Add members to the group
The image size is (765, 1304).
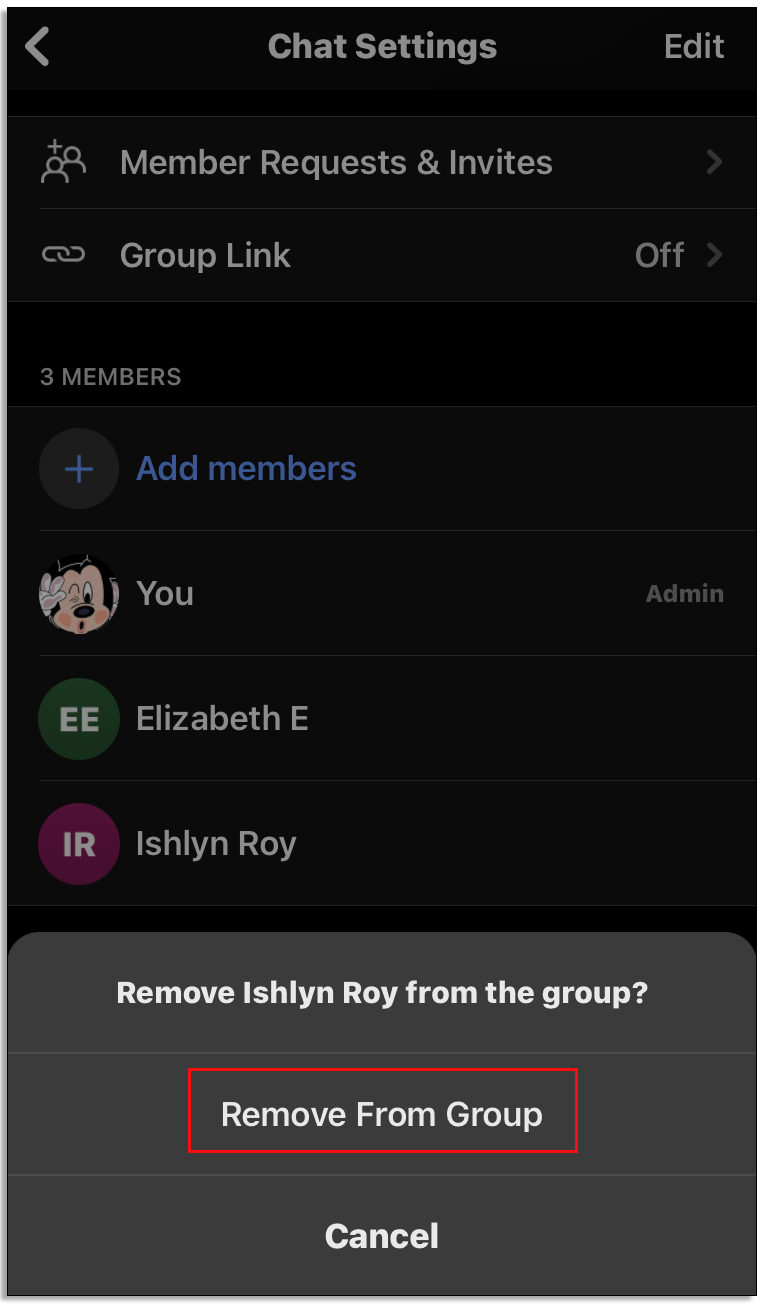(245, 468)
